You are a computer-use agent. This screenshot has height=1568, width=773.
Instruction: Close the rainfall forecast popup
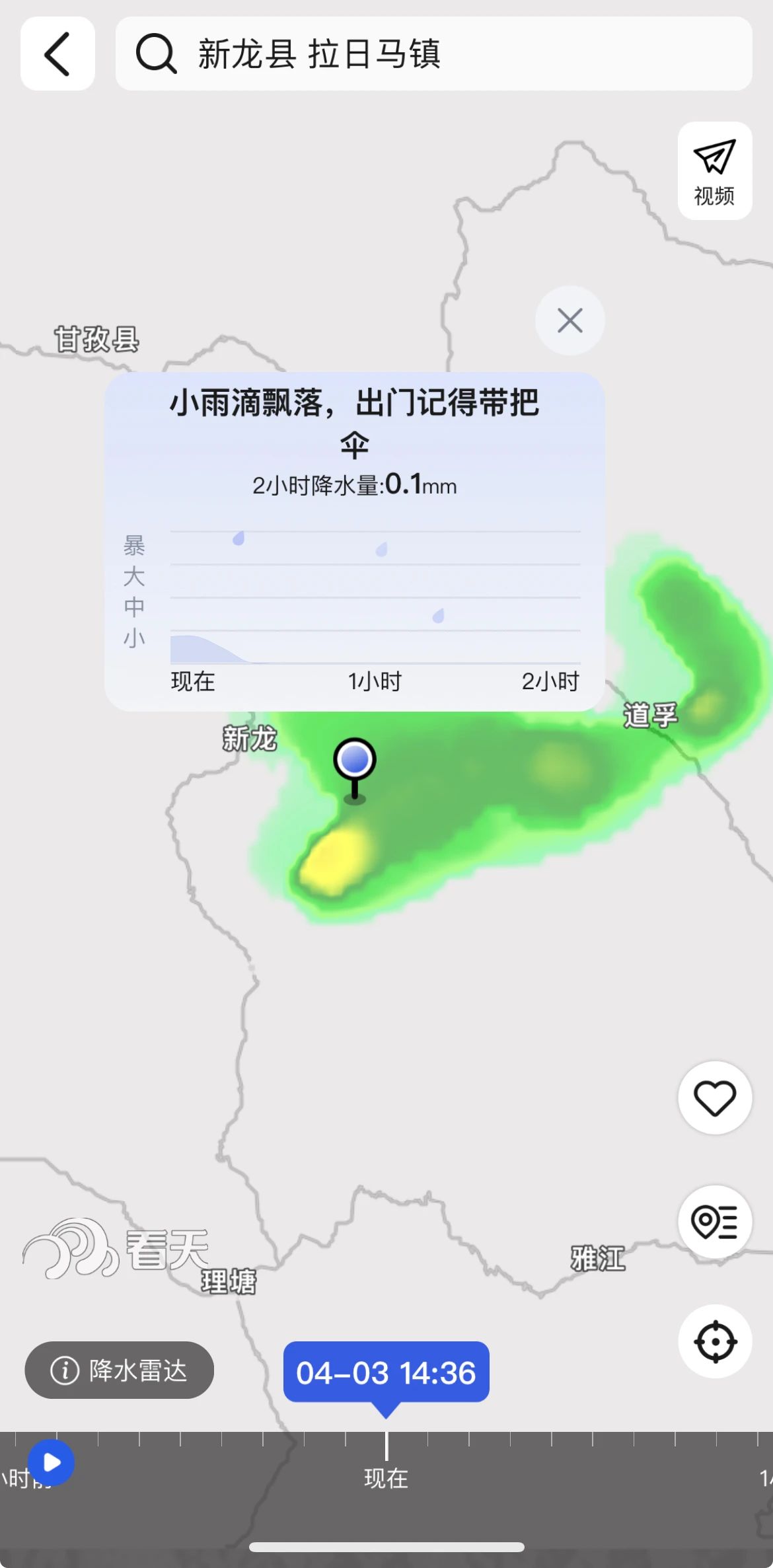point(570,320)
